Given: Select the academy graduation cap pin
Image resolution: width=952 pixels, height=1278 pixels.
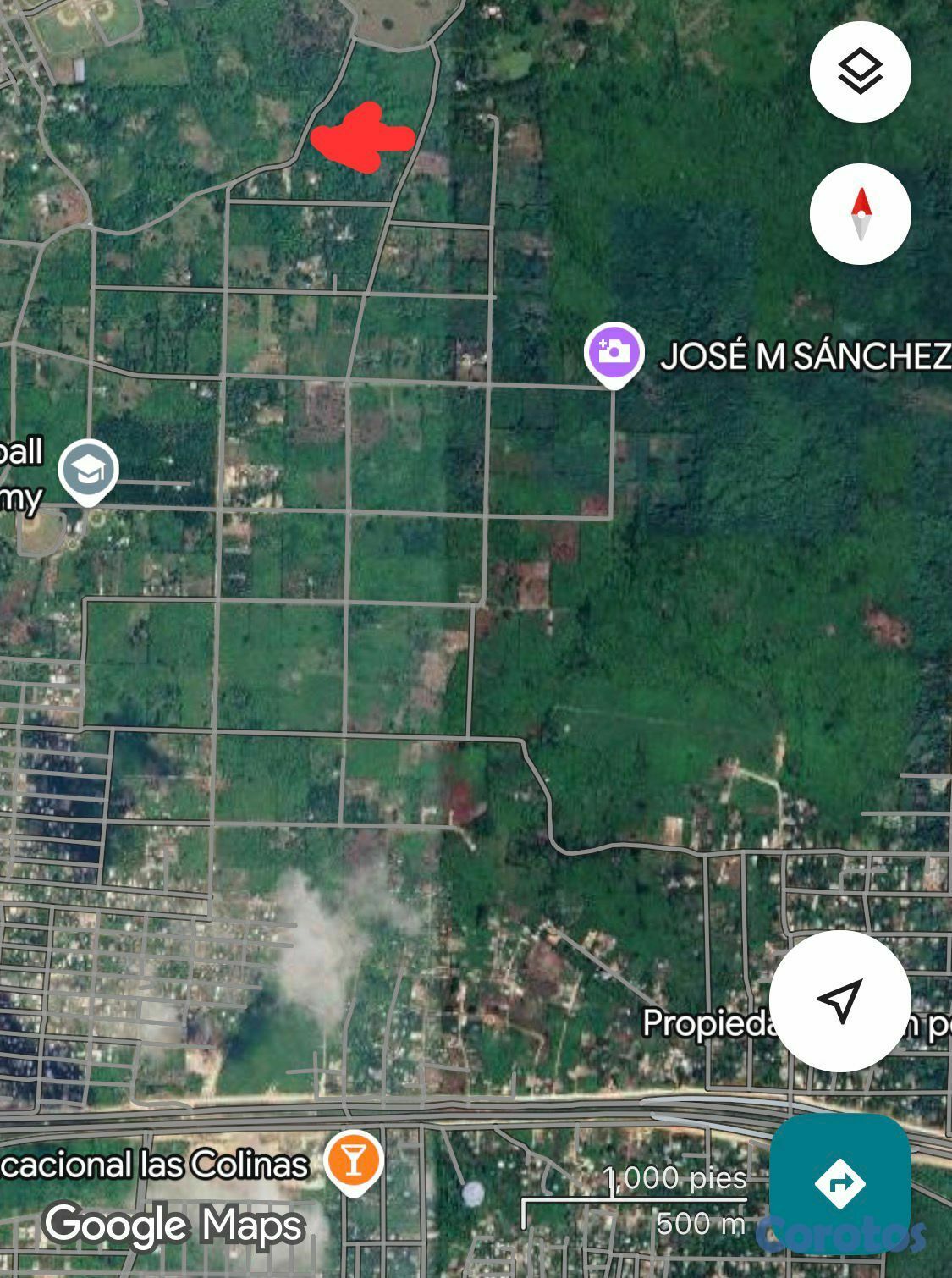Looking at the screenshot, I should 89,470.
